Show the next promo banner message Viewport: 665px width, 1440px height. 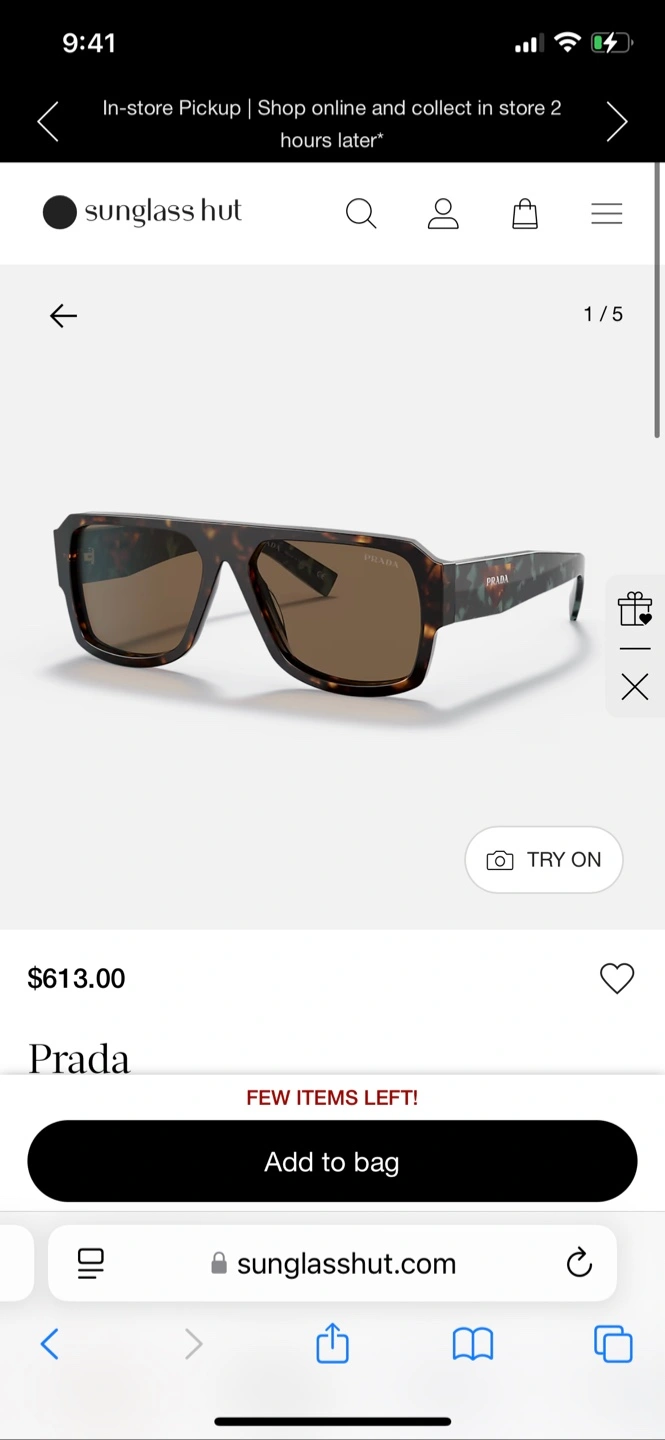(617, 122)
